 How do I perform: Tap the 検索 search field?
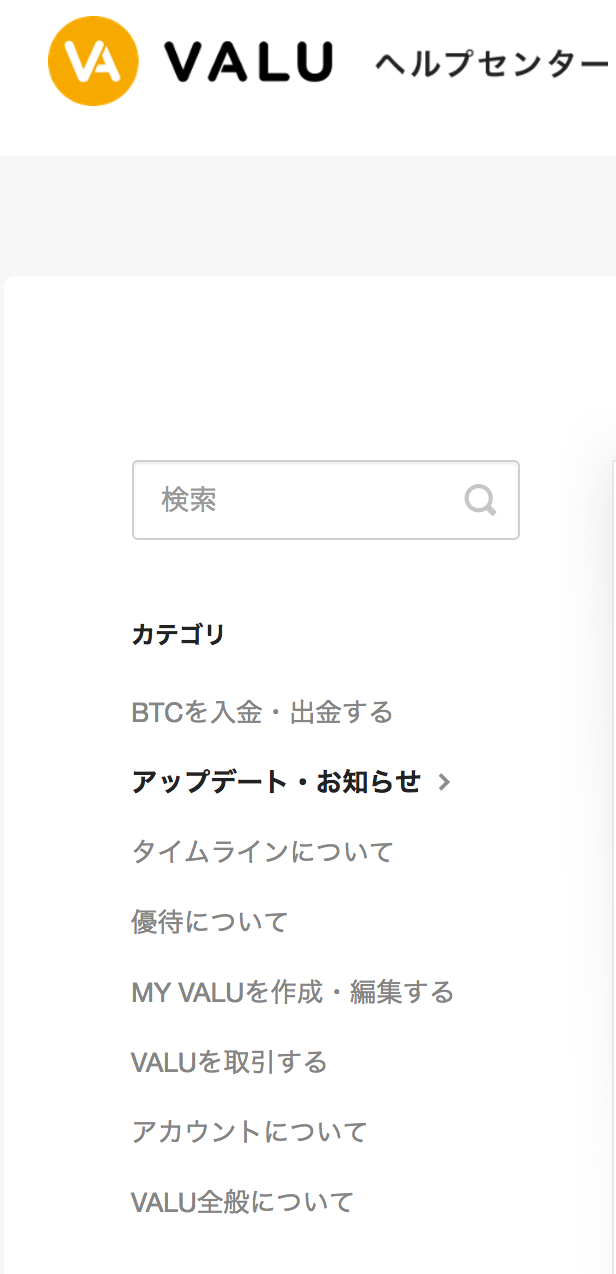(x=300, y=500)
